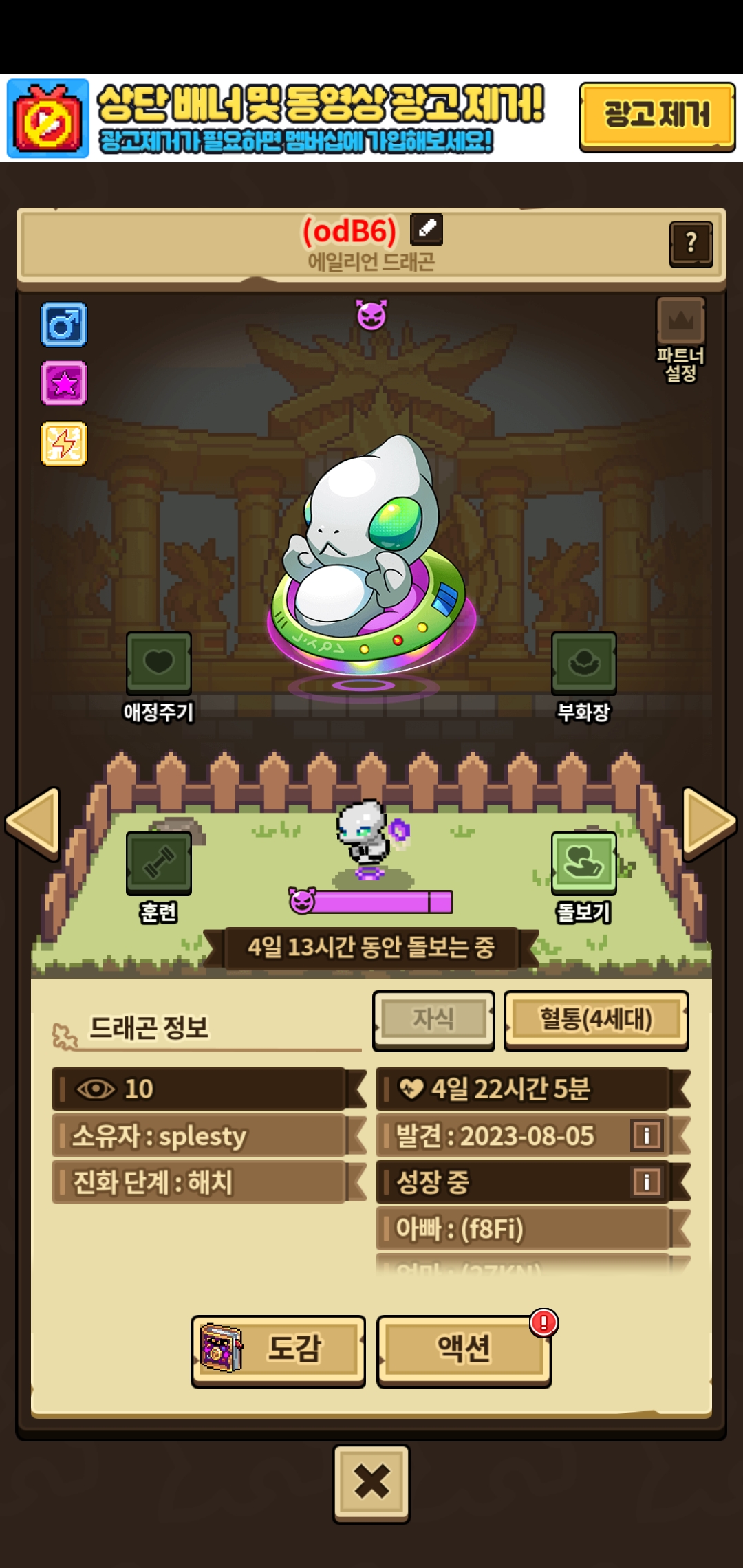Tap the purple star icon

(x=64, y=383)
